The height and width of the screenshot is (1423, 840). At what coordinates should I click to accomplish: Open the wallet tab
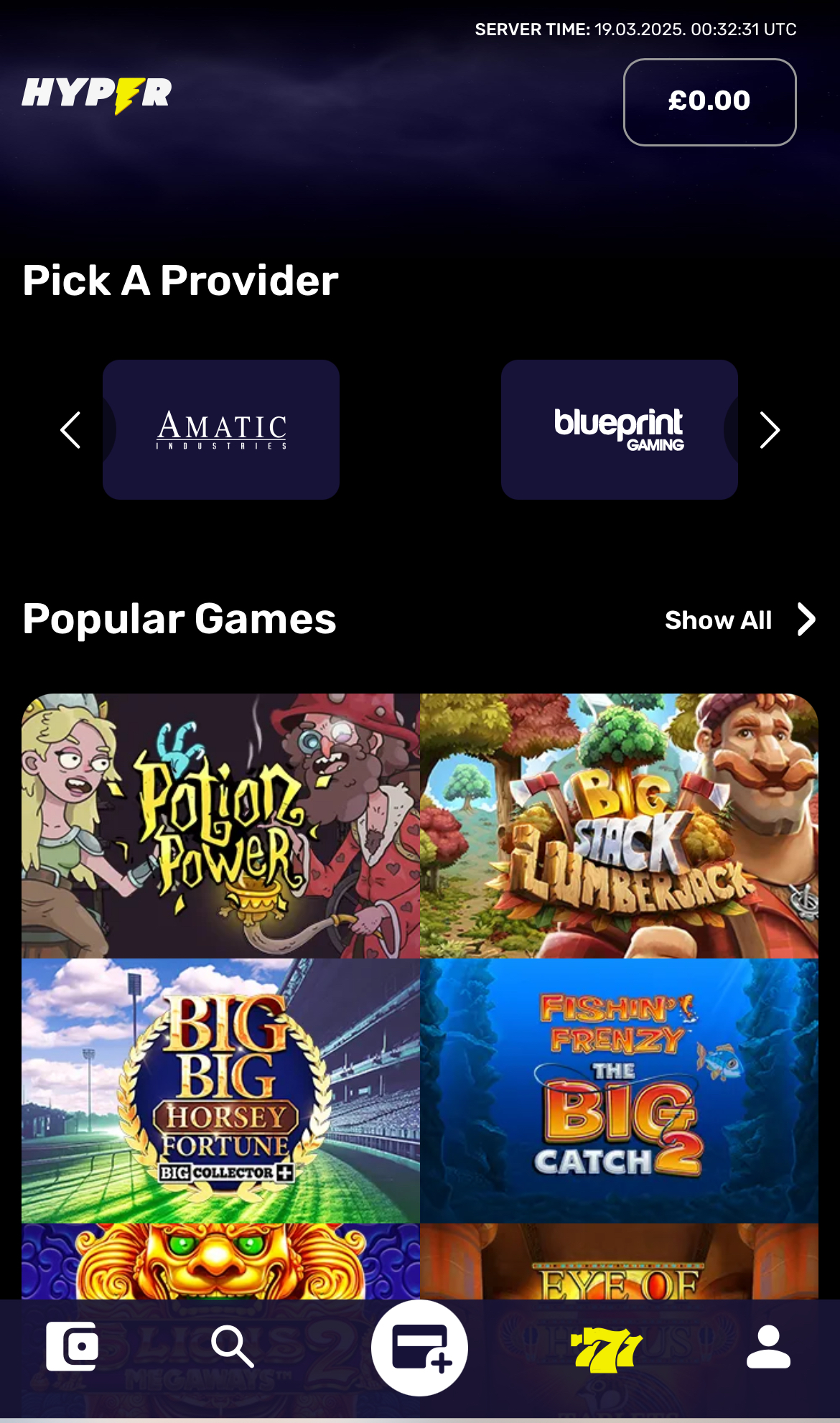click(x=72, y=1347)
